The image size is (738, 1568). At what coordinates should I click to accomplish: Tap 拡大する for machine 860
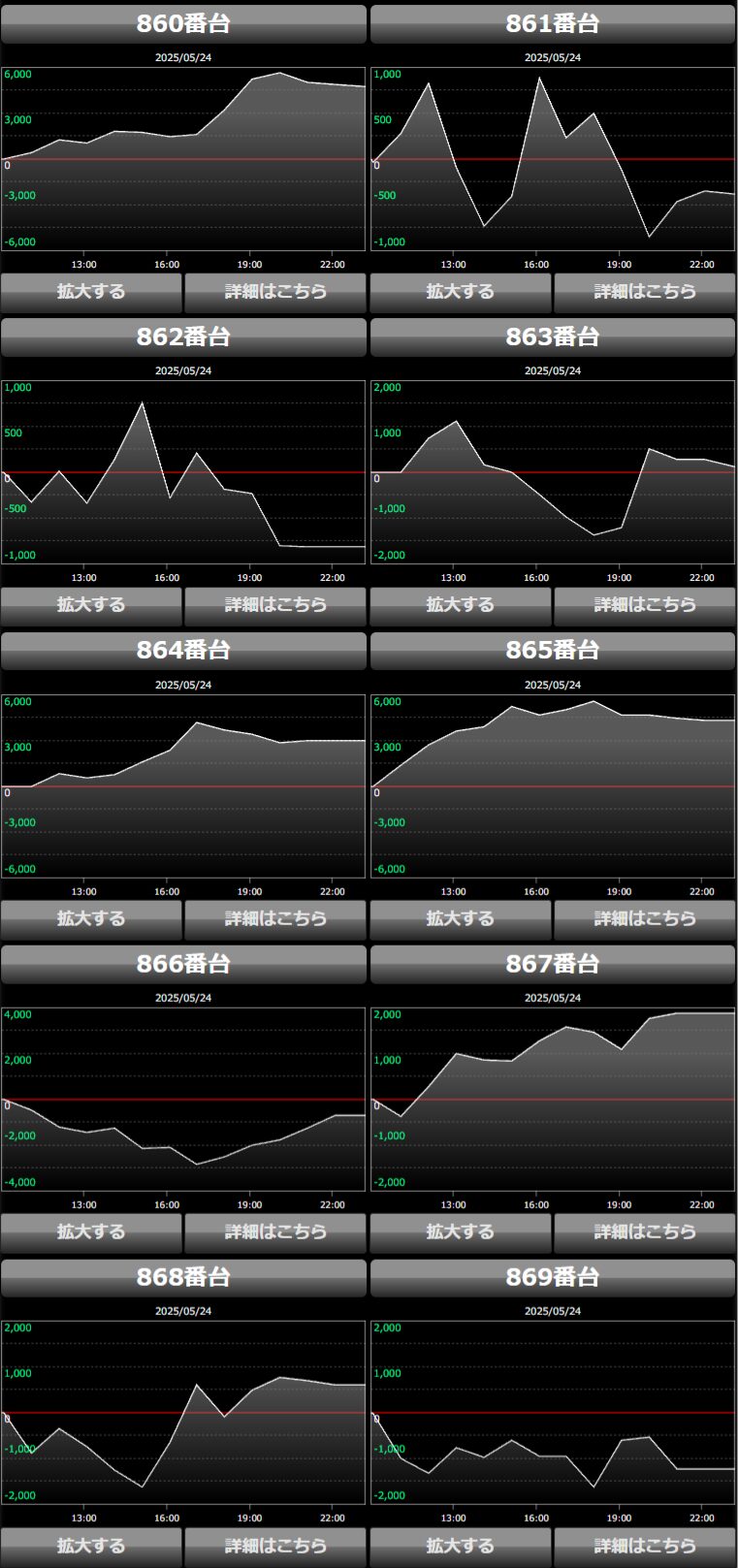coord(91,291)
